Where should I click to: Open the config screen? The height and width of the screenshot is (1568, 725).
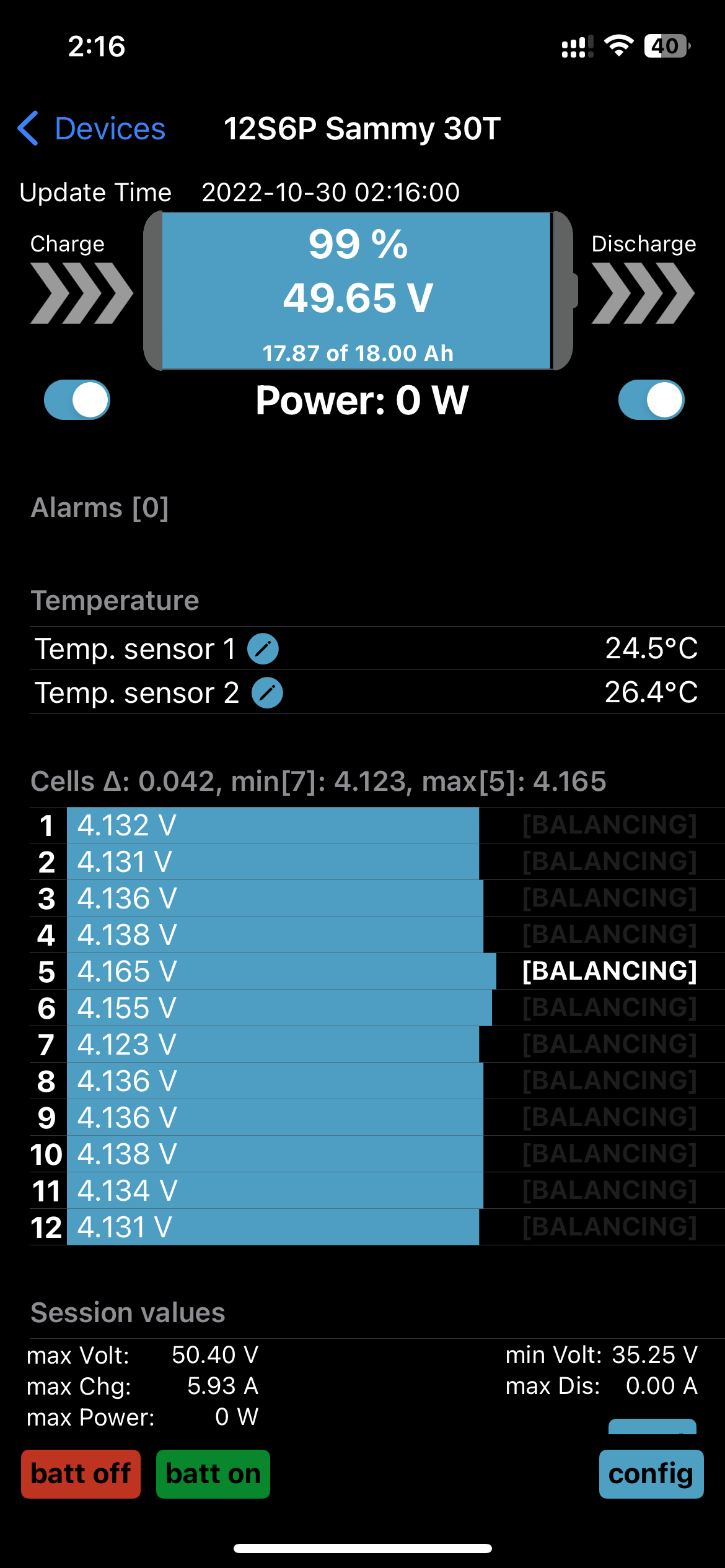coord(651,1474)
